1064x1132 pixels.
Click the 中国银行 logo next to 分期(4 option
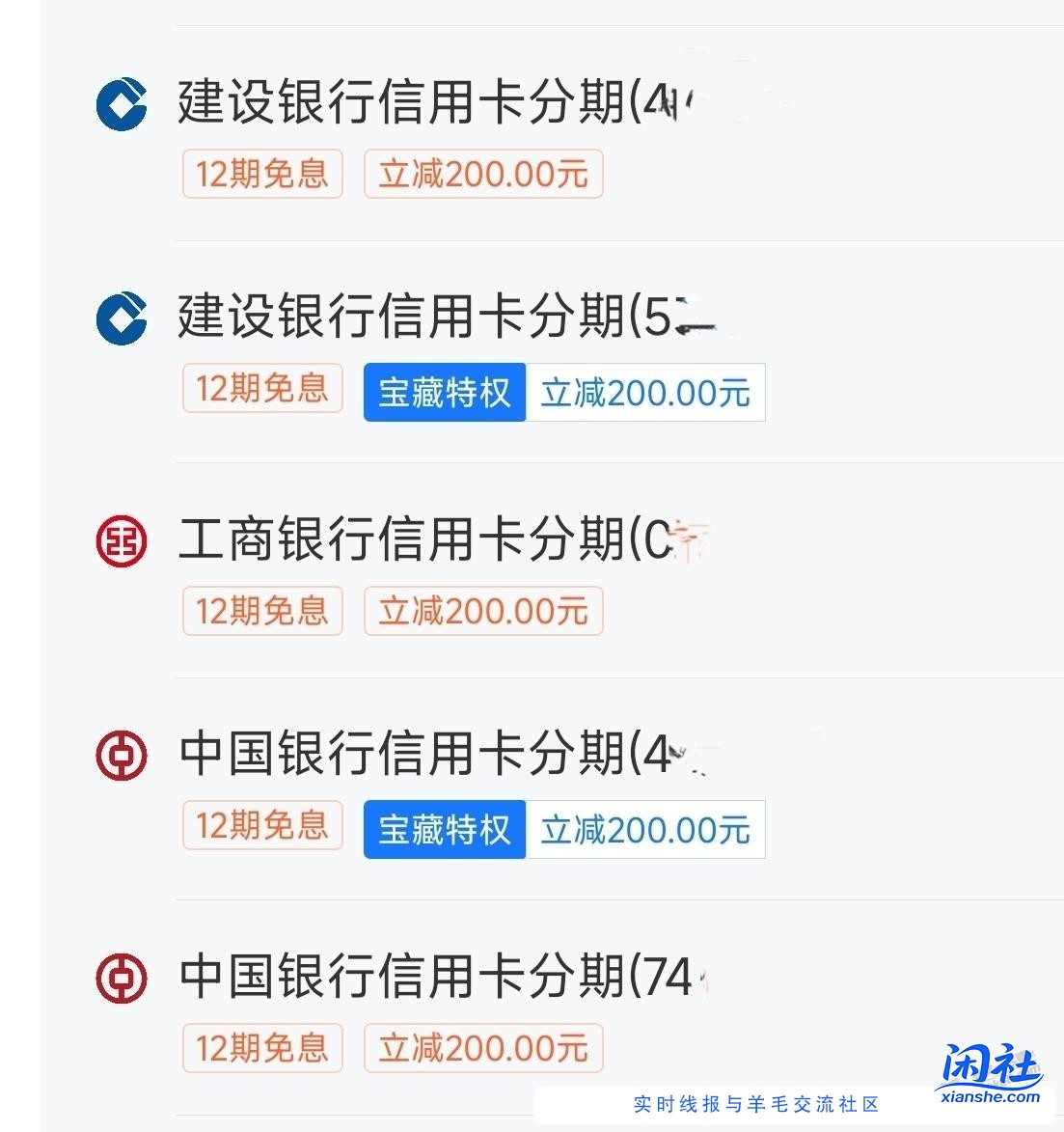[x=120, y=756]
